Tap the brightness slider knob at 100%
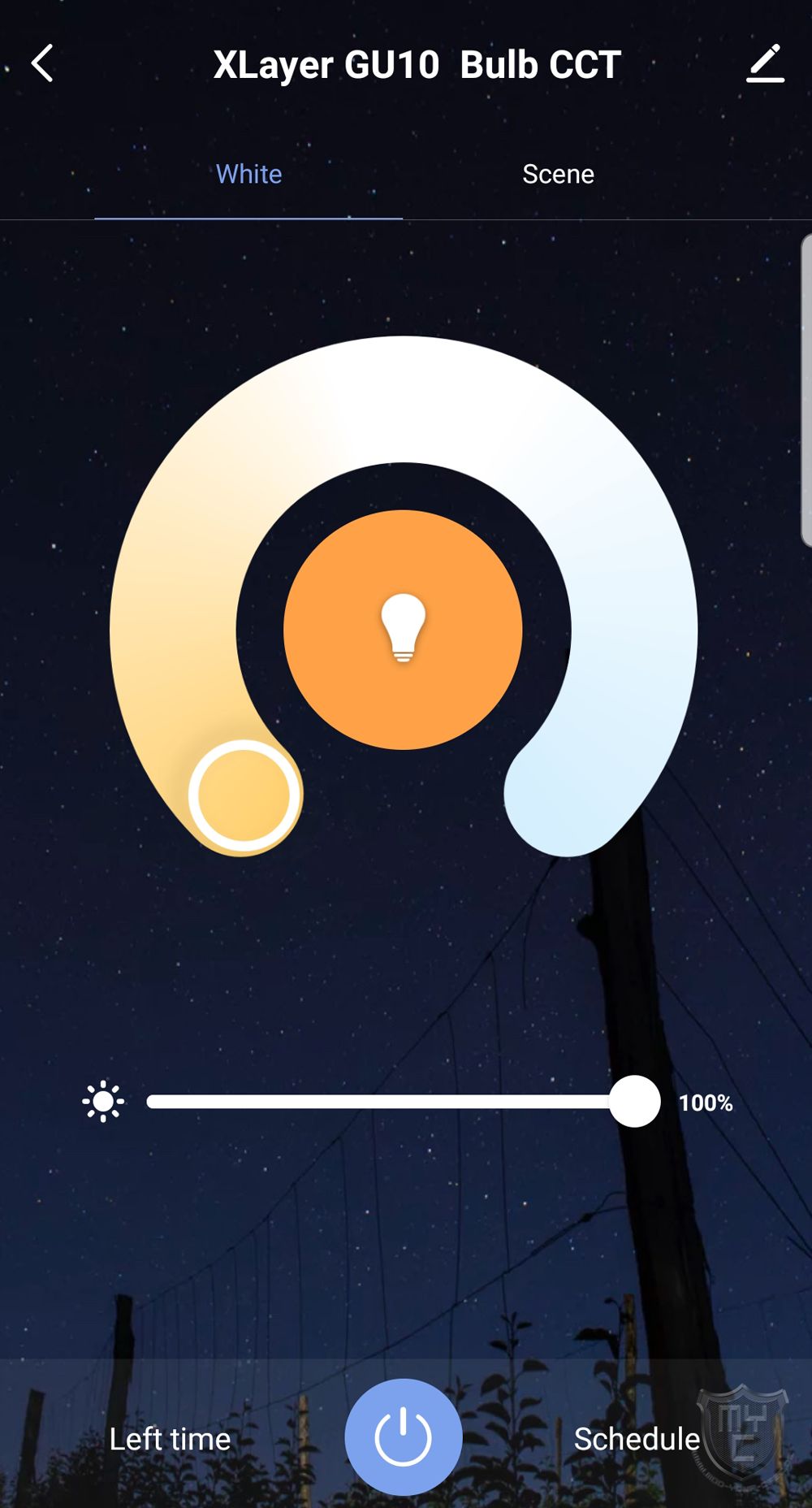Screen dimensions: 812x1508 point(635,1102)
